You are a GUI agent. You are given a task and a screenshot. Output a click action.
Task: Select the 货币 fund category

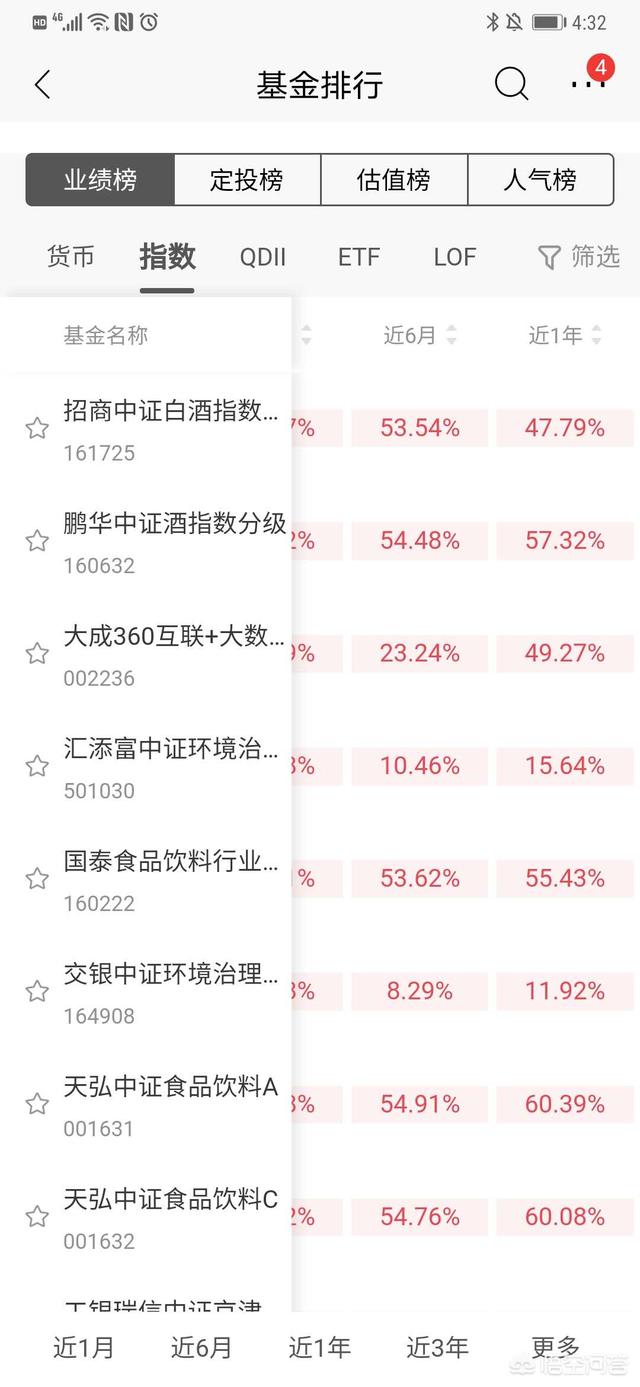point(71,257)
